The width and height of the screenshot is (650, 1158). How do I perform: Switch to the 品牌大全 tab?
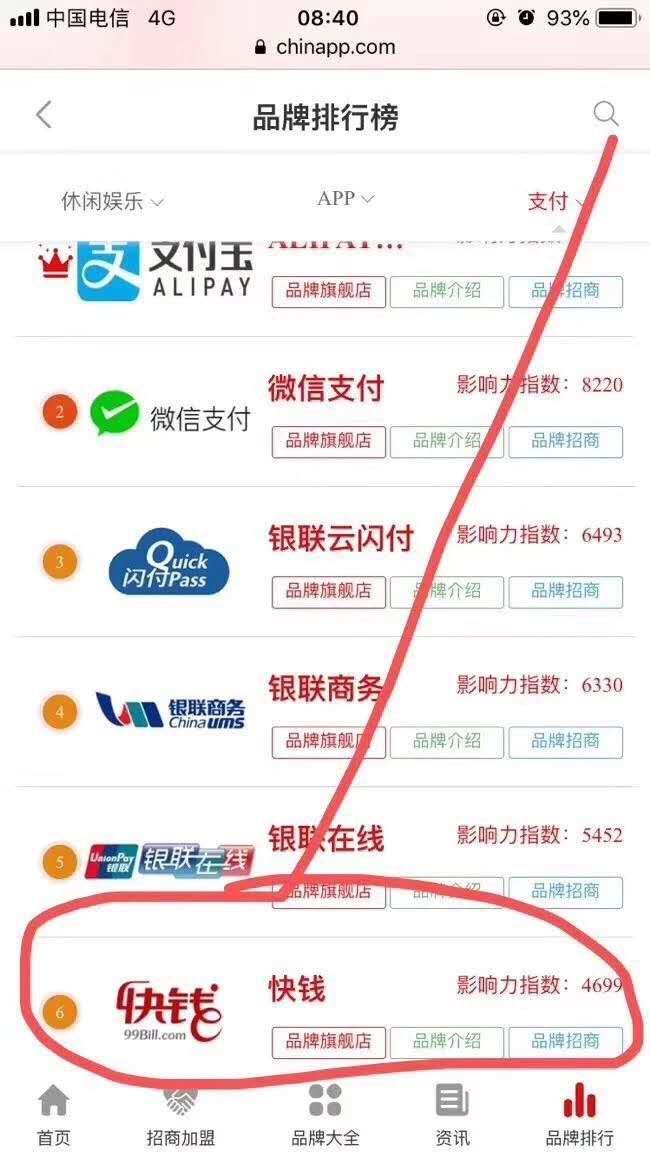pos(325,1114)
